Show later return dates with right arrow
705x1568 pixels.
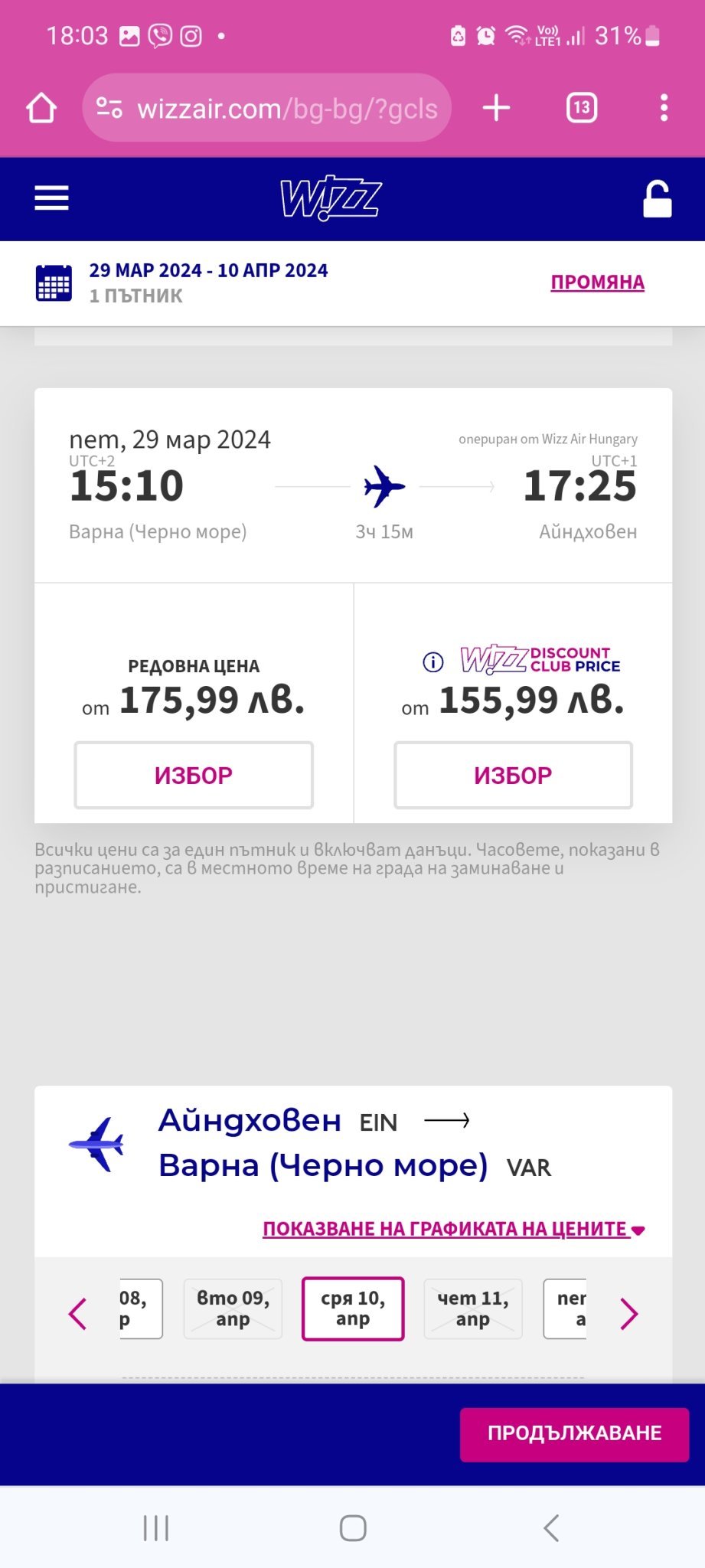click(628, 1314)
